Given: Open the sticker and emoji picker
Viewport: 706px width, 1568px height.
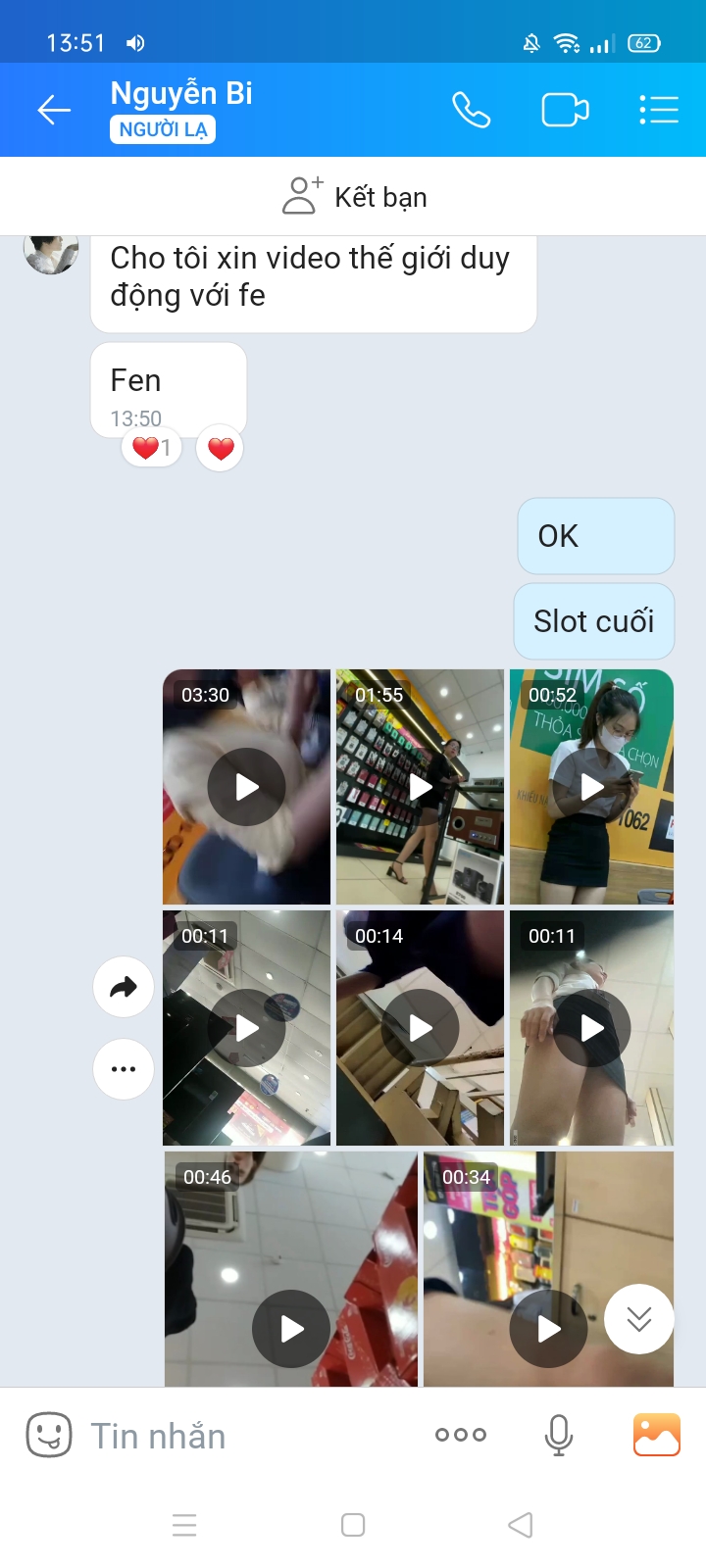Looking at the screenshot, I should coord(48,1435).
